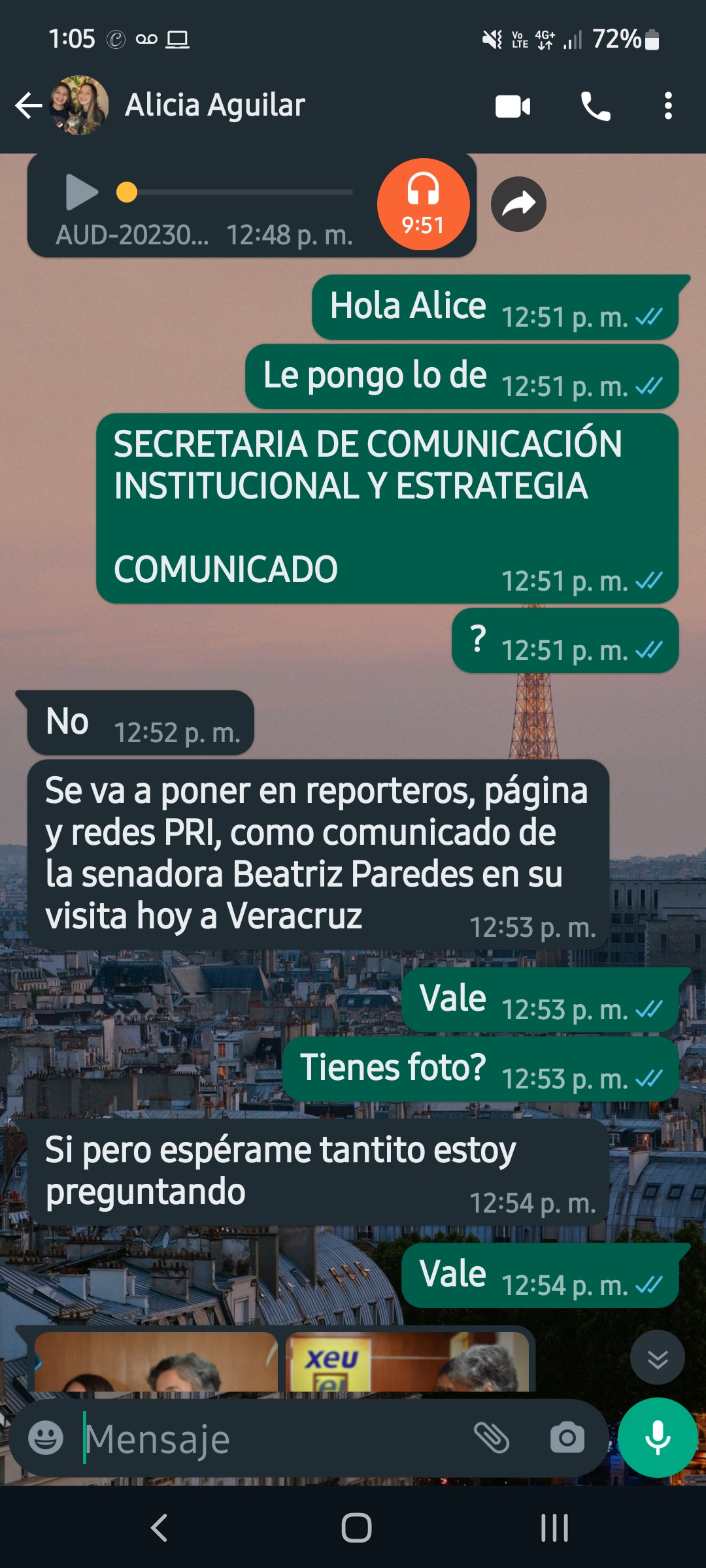Open the first received photo

[x=156, y=1362]
